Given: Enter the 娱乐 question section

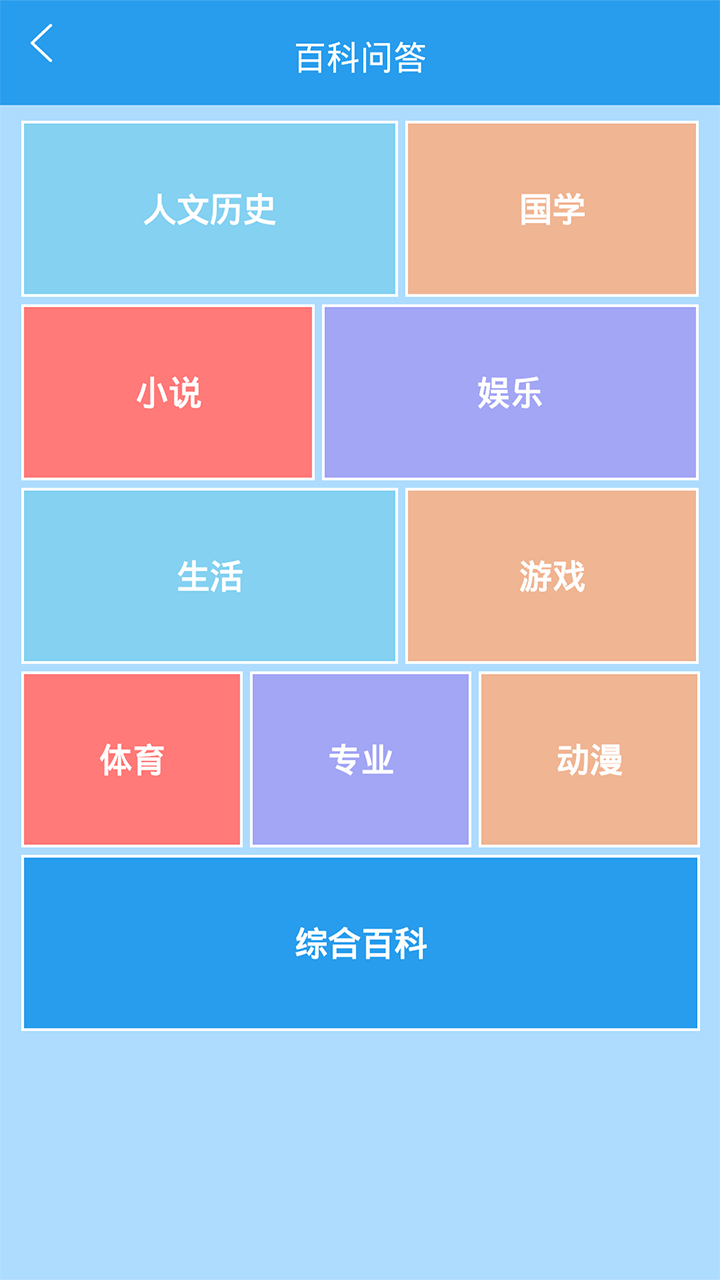Looking at the screenshot, I should [x=510, y=392].
